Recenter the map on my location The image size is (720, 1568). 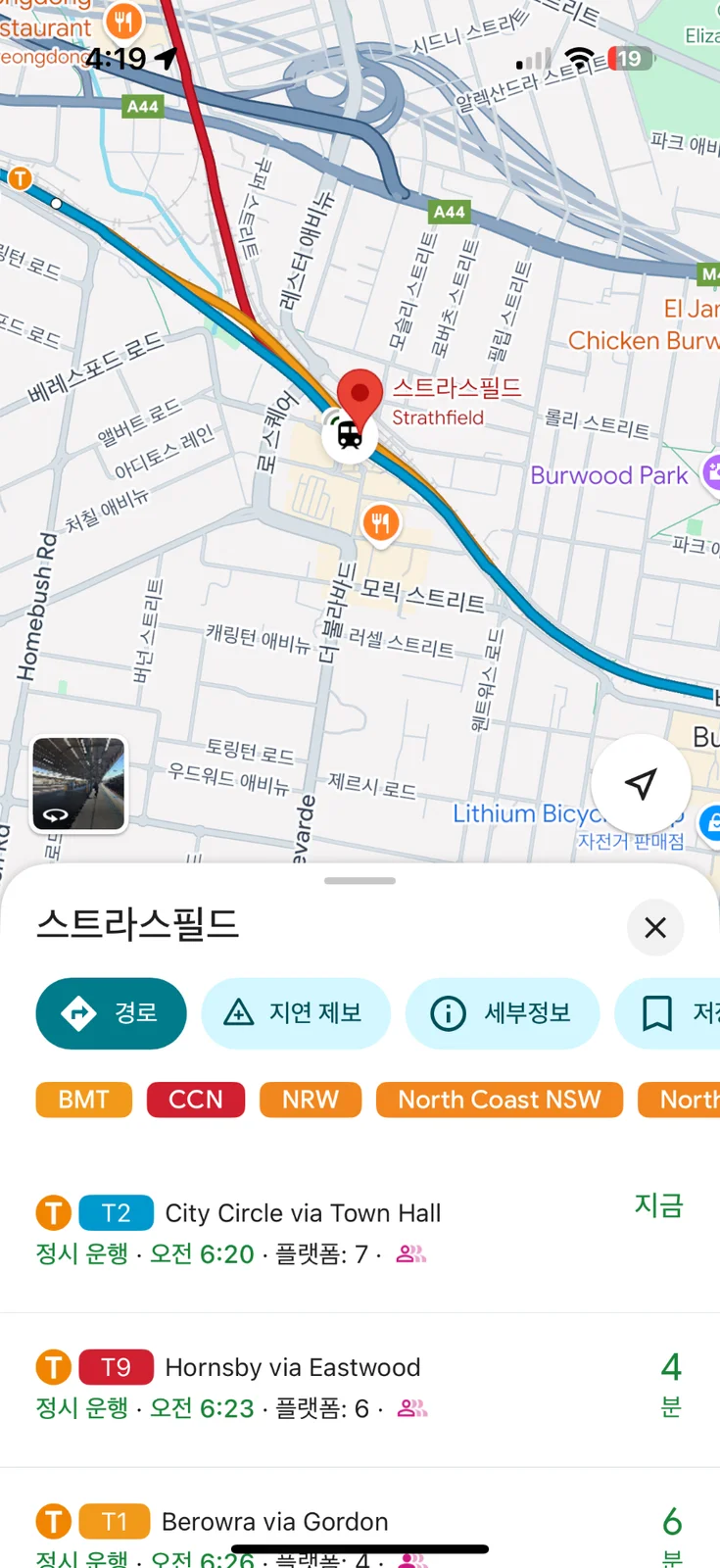click(x=641, y=784)
